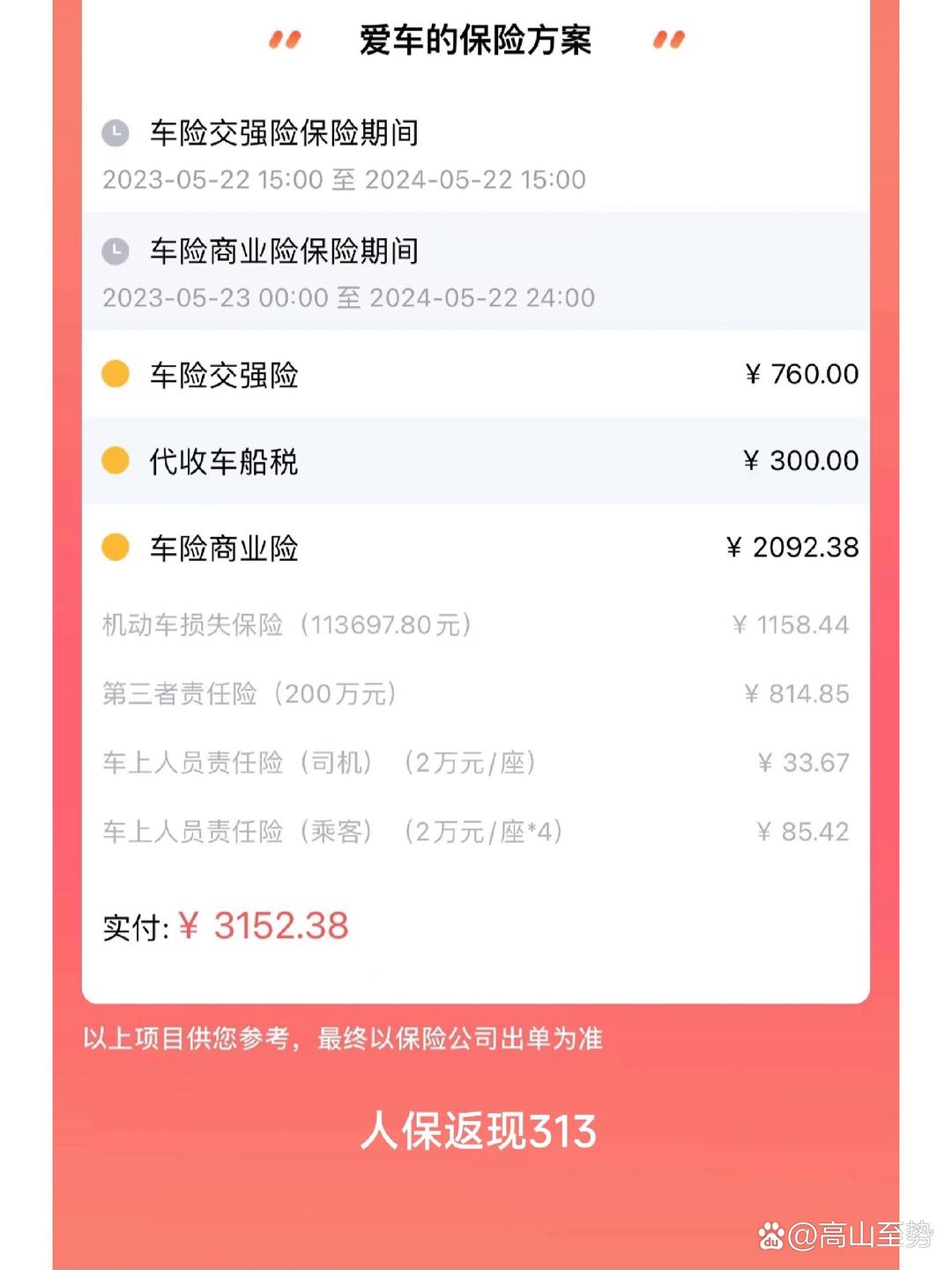Click the clock icon beside 车险商业险保险期间
This screenshot has height=1270, width=952.
coord(115,251)
